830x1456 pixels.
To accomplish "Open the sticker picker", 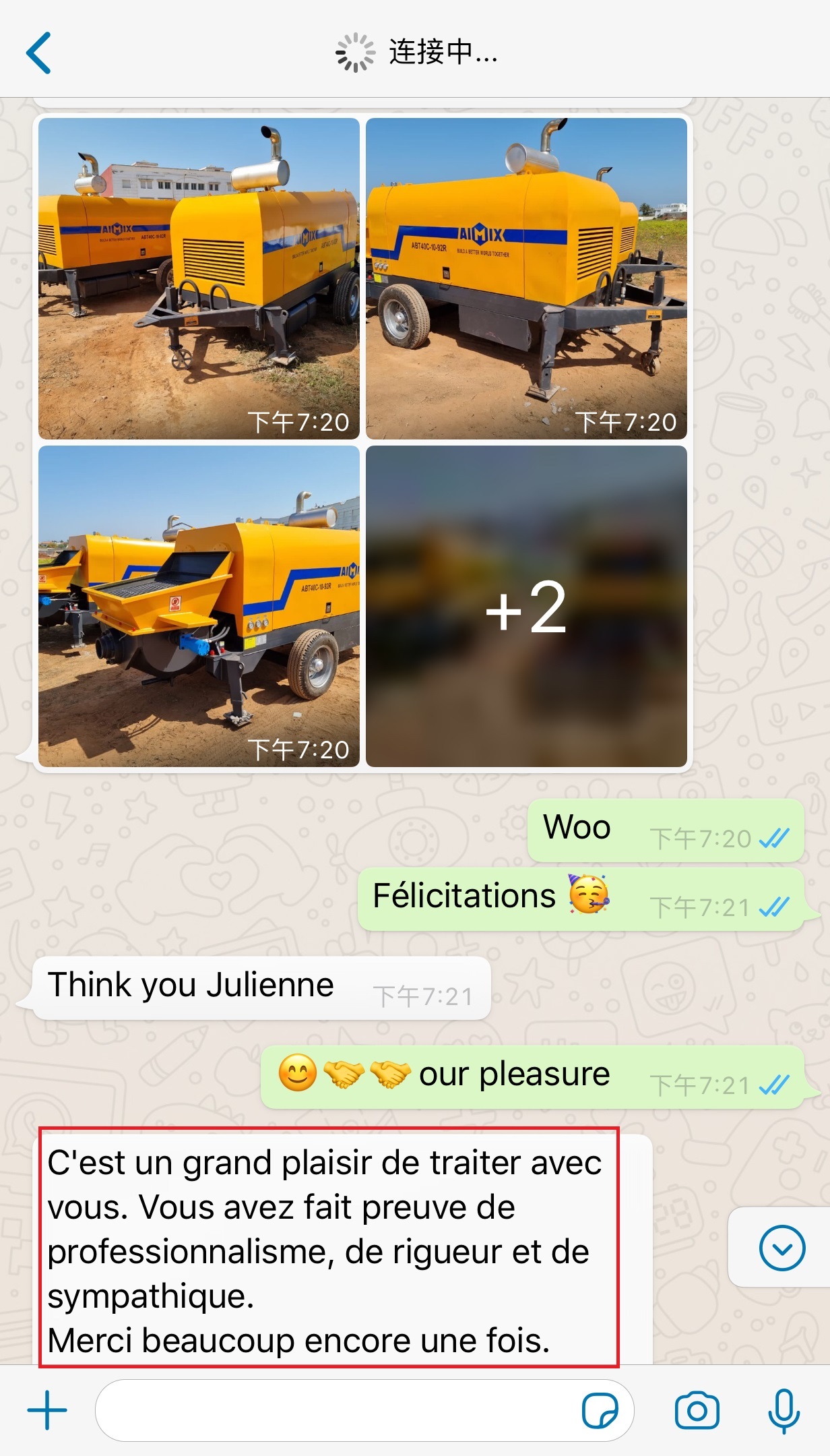I will click(x=599, y=1410).
